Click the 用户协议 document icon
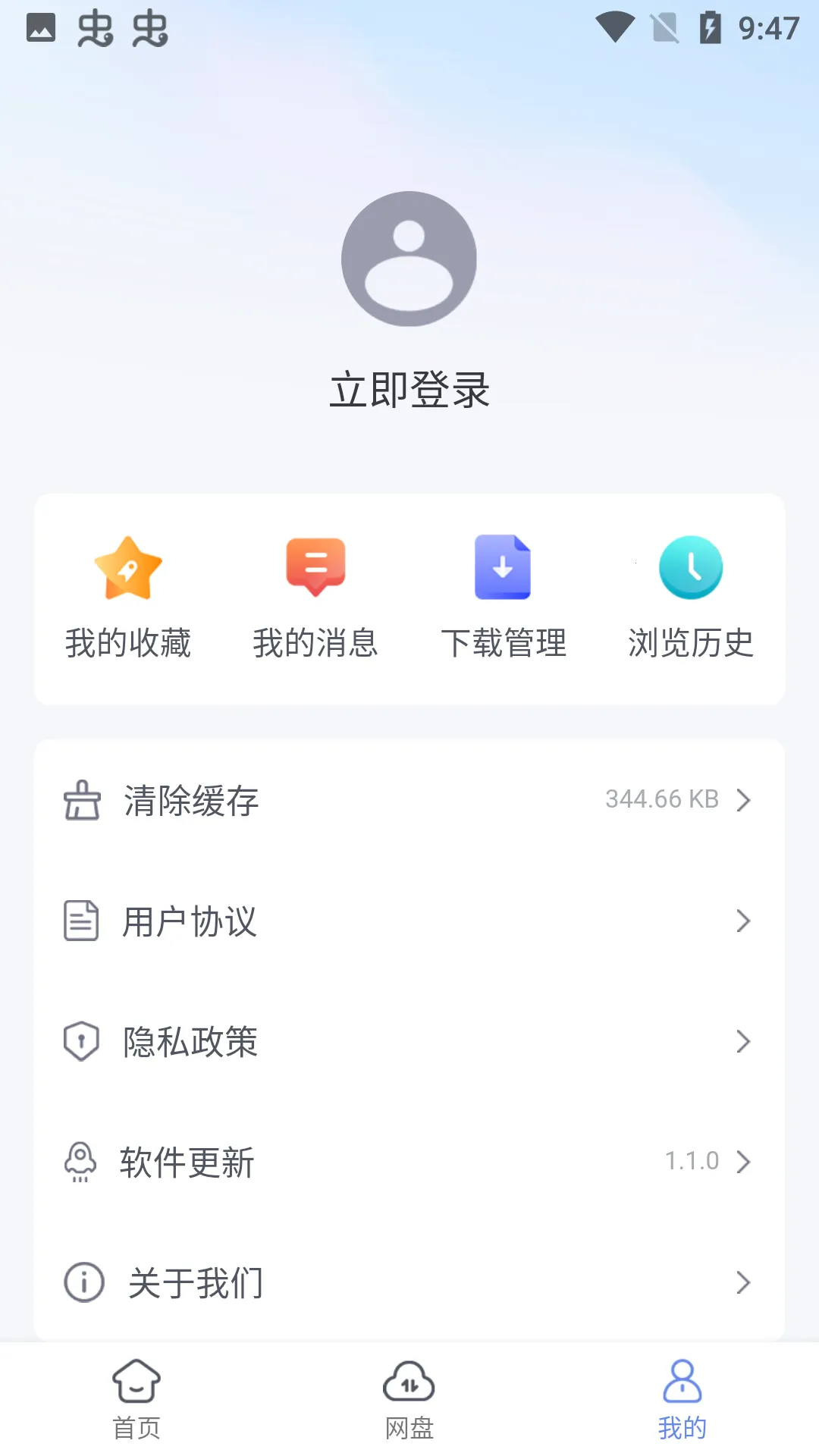This screenshot has height=1456, width=819. click(80, 921)
